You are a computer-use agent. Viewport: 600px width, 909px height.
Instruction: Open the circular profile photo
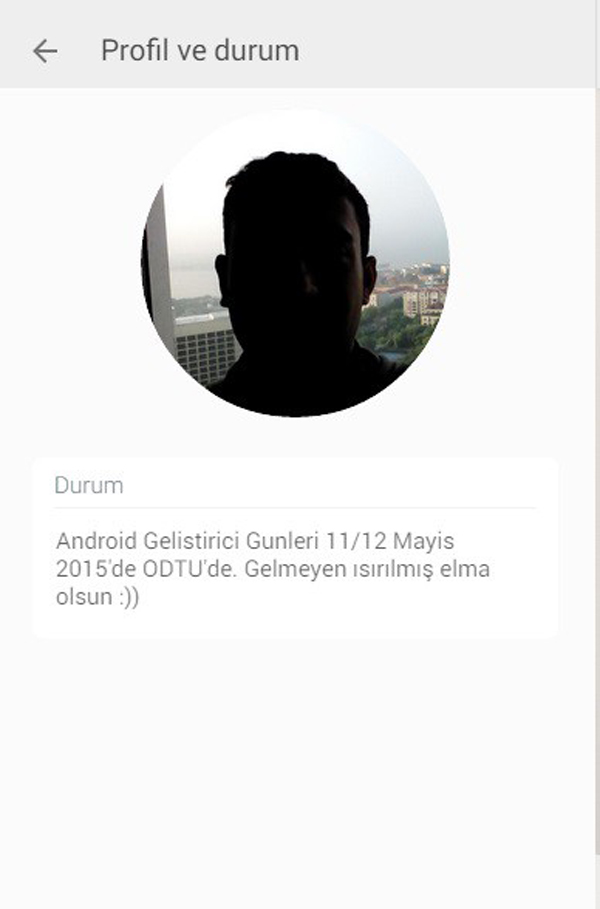(x=295, y=263)
